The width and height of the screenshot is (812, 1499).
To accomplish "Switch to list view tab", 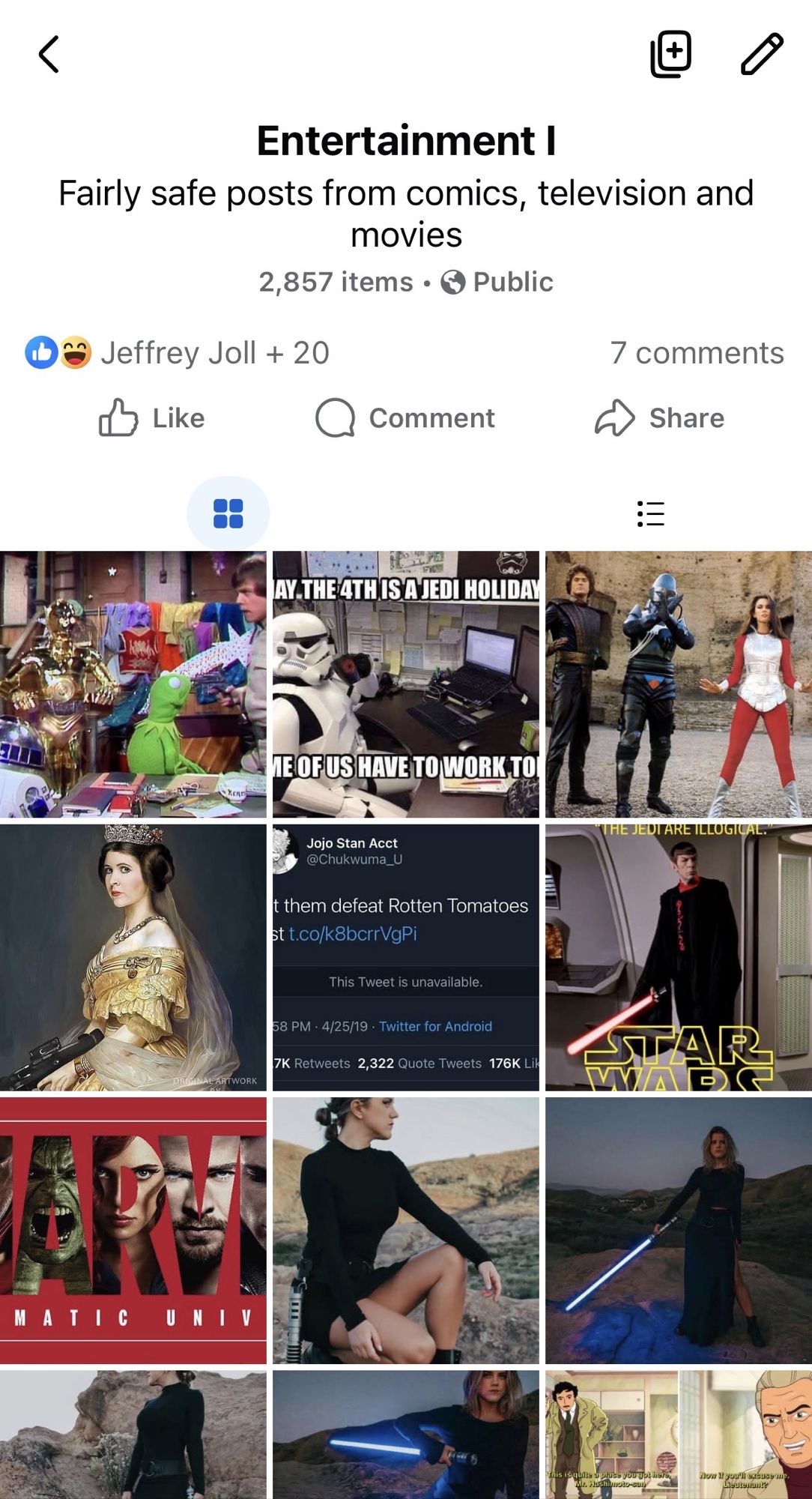I will click(650, 513).
